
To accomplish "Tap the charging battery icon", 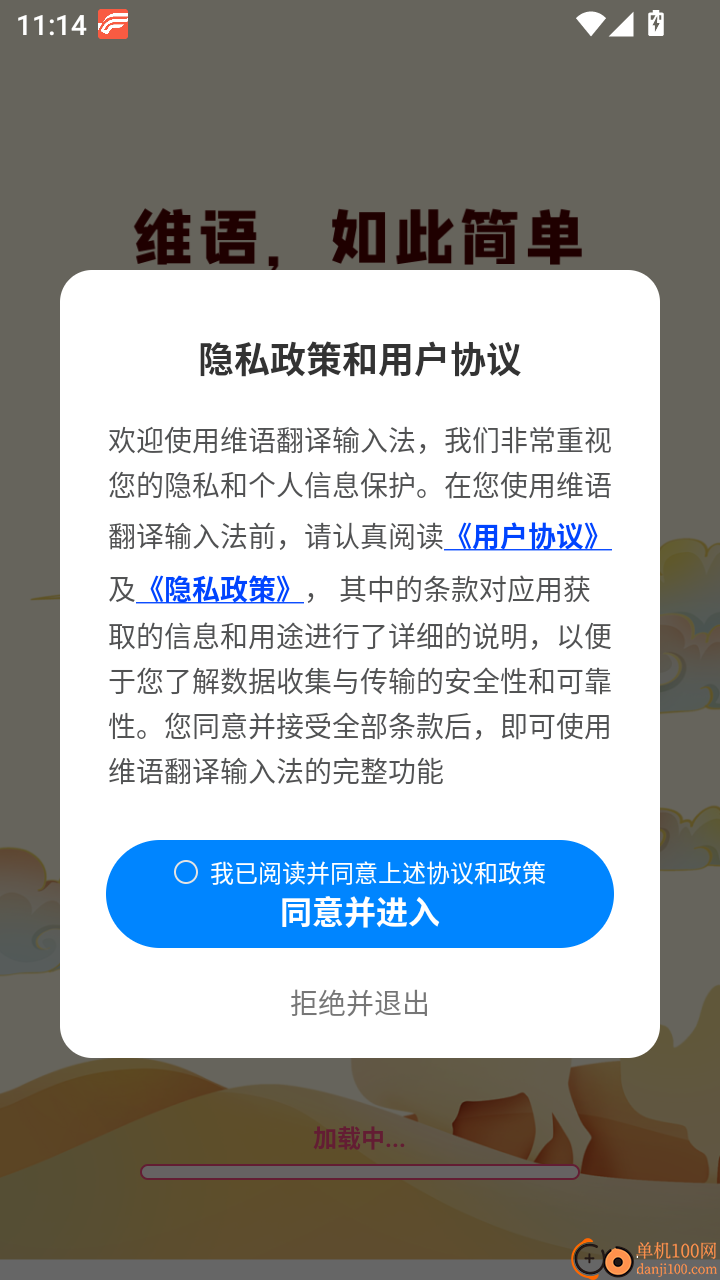I will (657, 23).
